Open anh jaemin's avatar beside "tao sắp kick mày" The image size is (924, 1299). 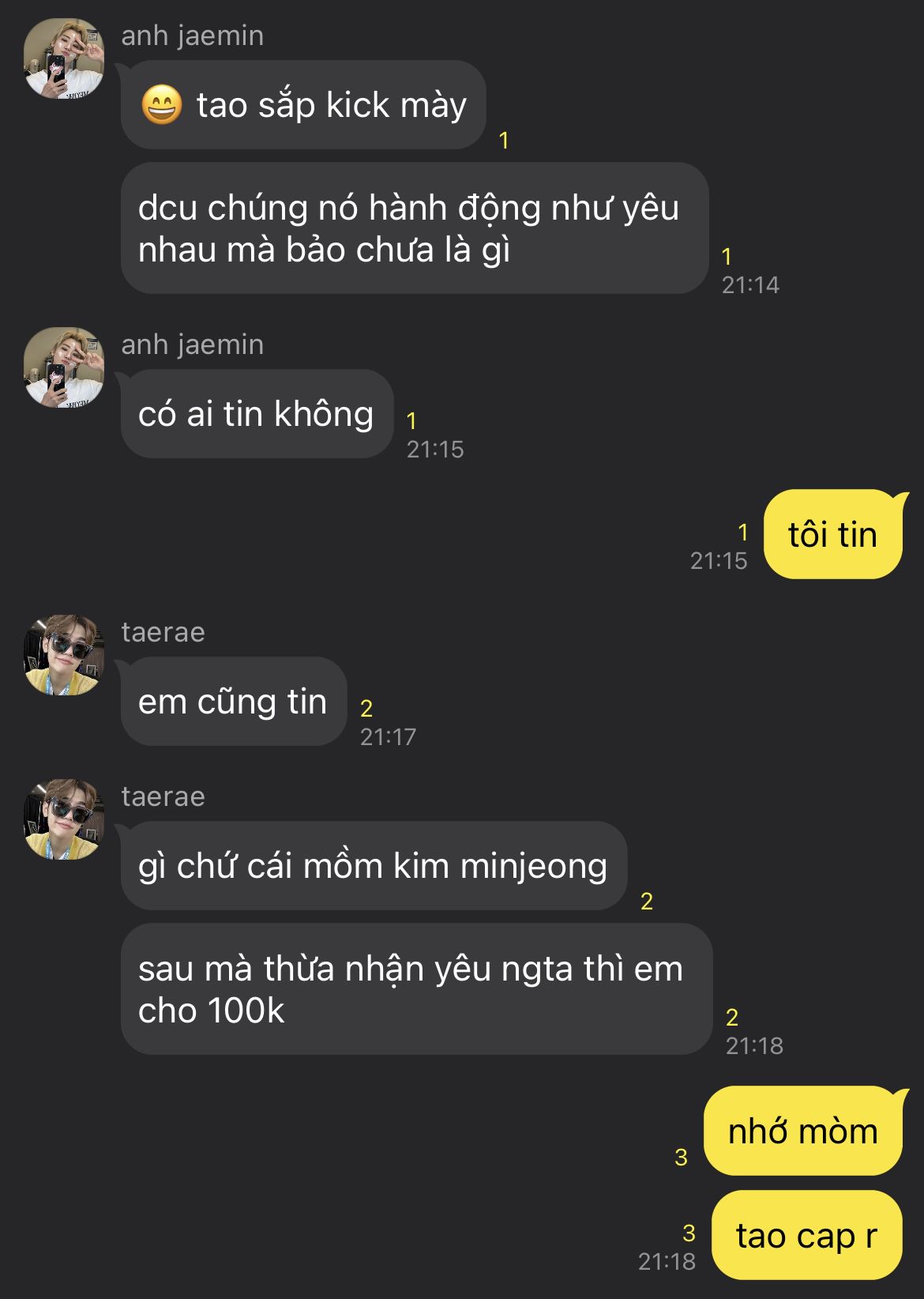[64, 59]
